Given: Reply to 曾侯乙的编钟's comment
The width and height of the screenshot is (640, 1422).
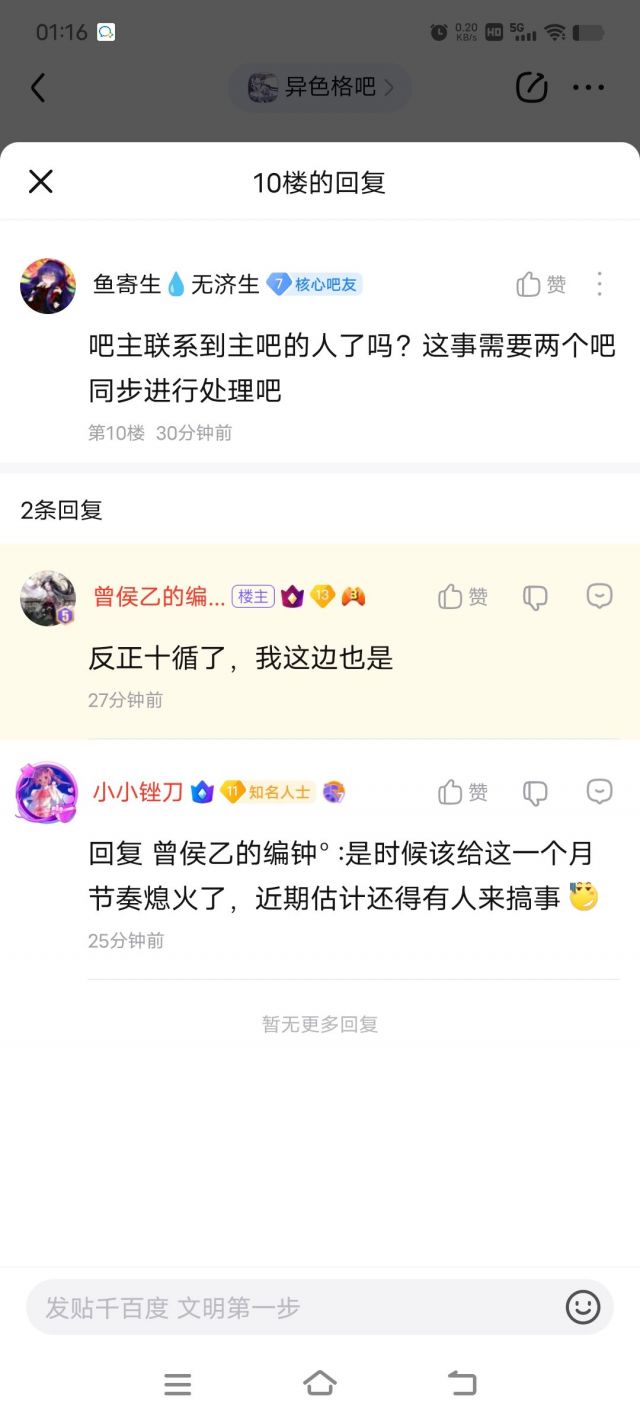Looking at the screenshot, I should point(599,596).
